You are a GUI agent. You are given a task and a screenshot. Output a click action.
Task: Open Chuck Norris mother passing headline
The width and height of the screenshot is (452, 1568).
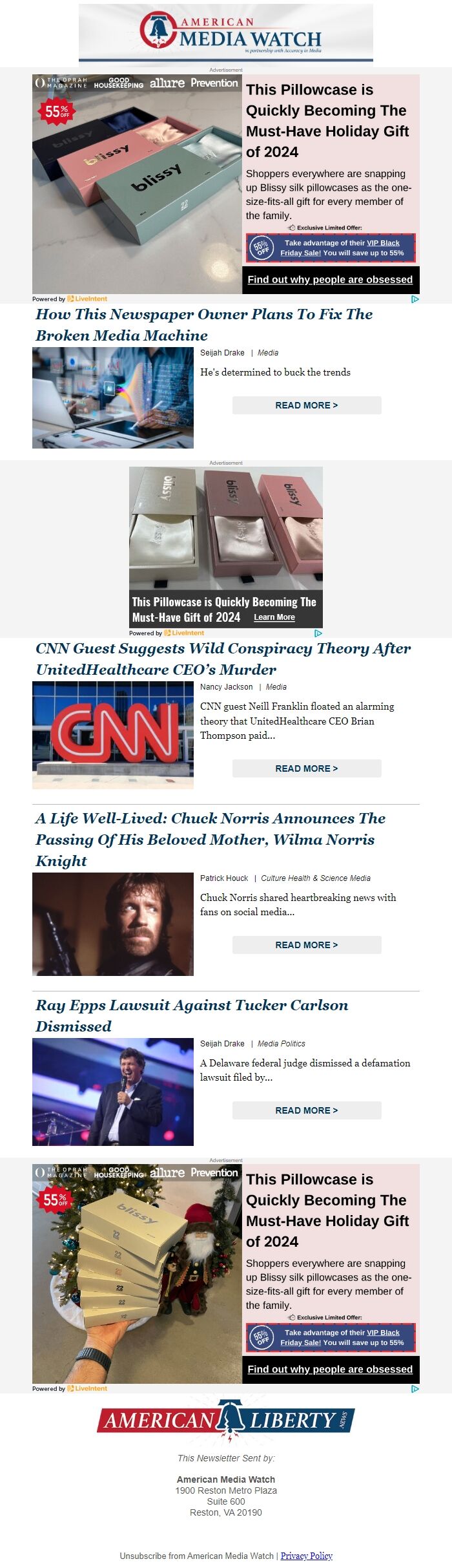210,839
